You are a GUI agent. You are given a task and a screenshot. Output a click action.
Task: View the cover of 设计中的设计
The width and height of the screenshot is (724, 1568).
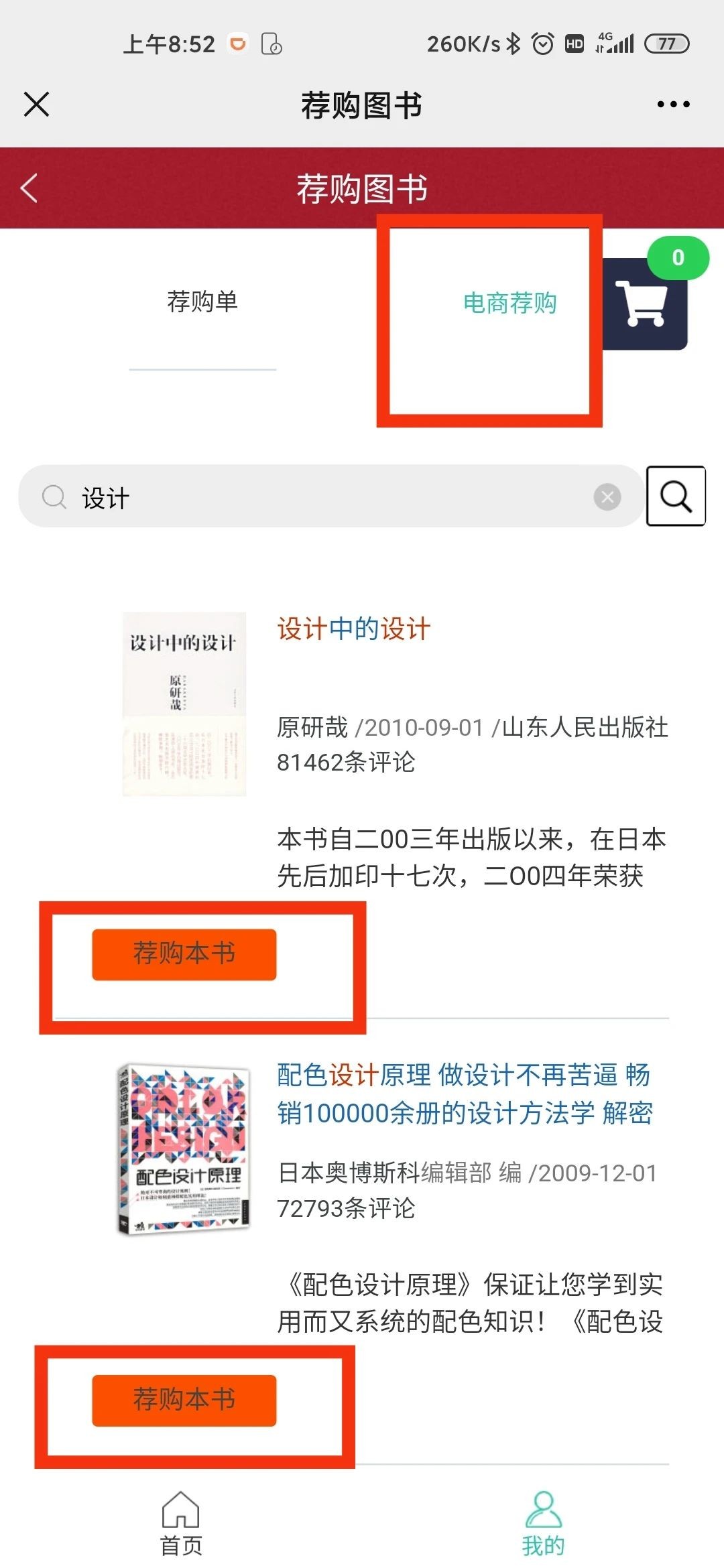184,704
